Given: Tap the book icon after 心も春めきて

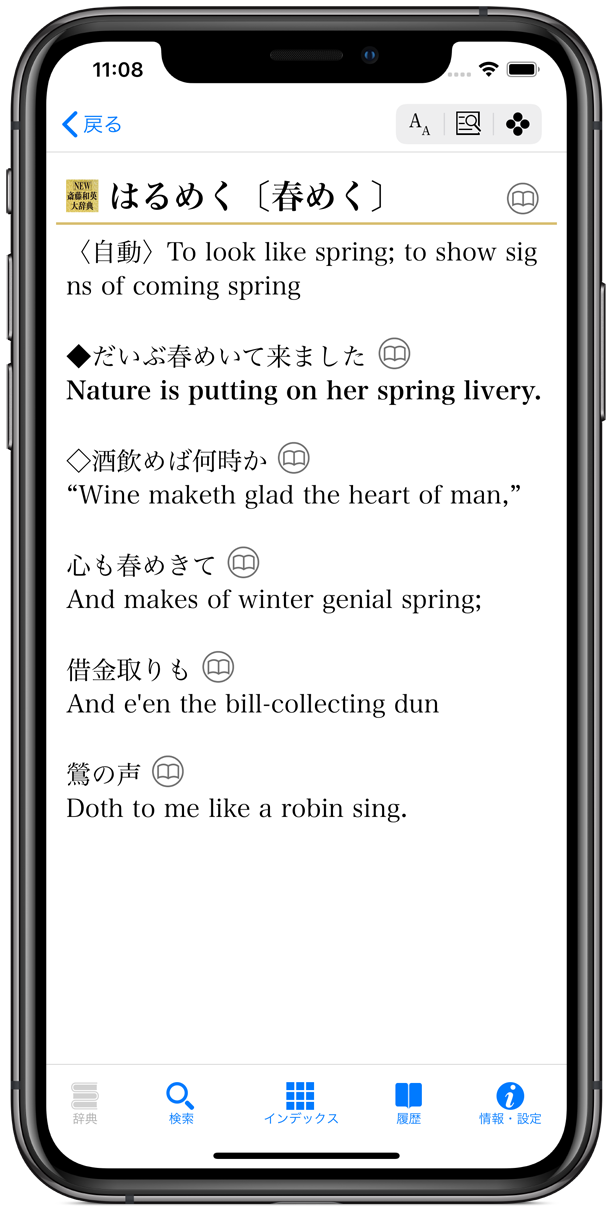Looking at the screenshot, I should (x=244, y=563).
